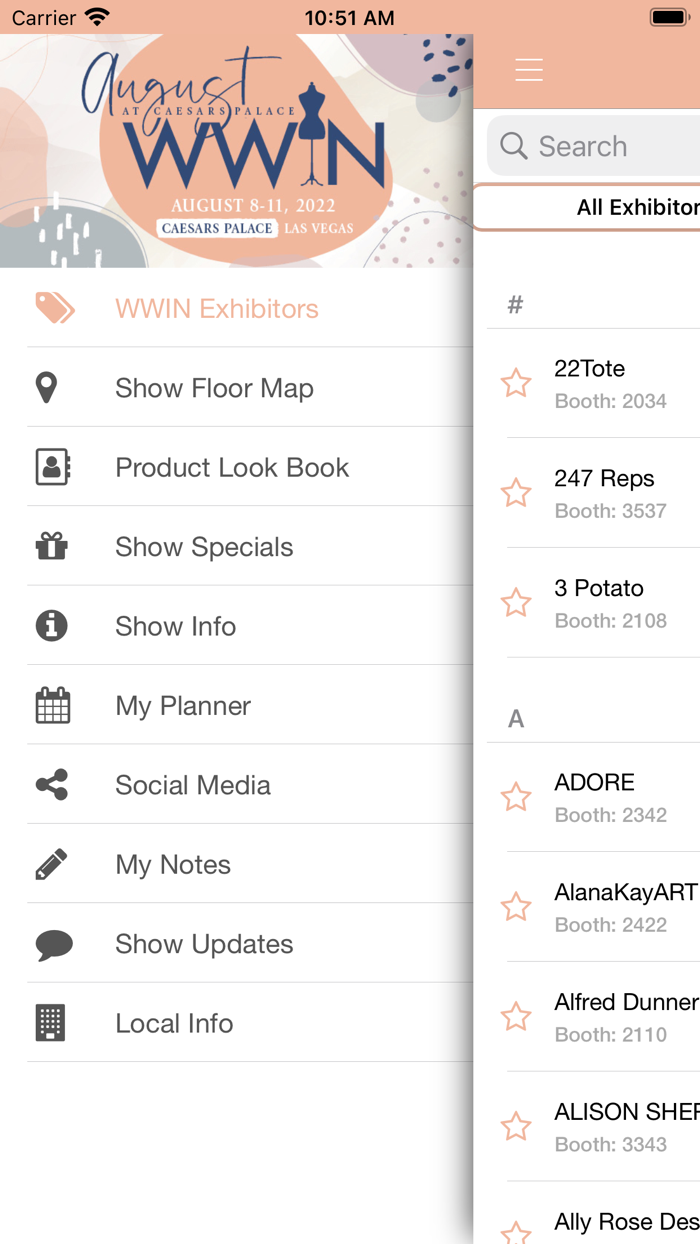Viewport: 700px width, 1244px height.
Task: Open My Notes
Action: pyautogui.click(x=173, y=865)
